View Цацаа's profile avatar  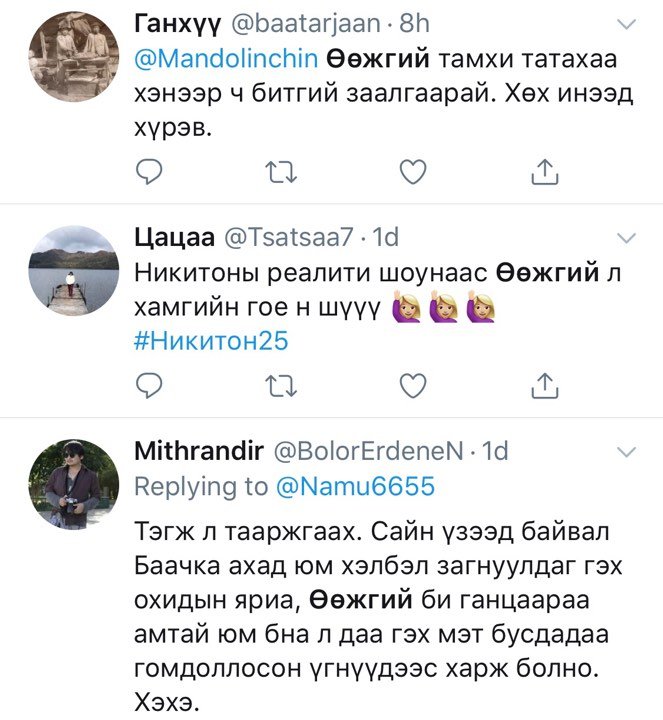click(x=71, y=269)
